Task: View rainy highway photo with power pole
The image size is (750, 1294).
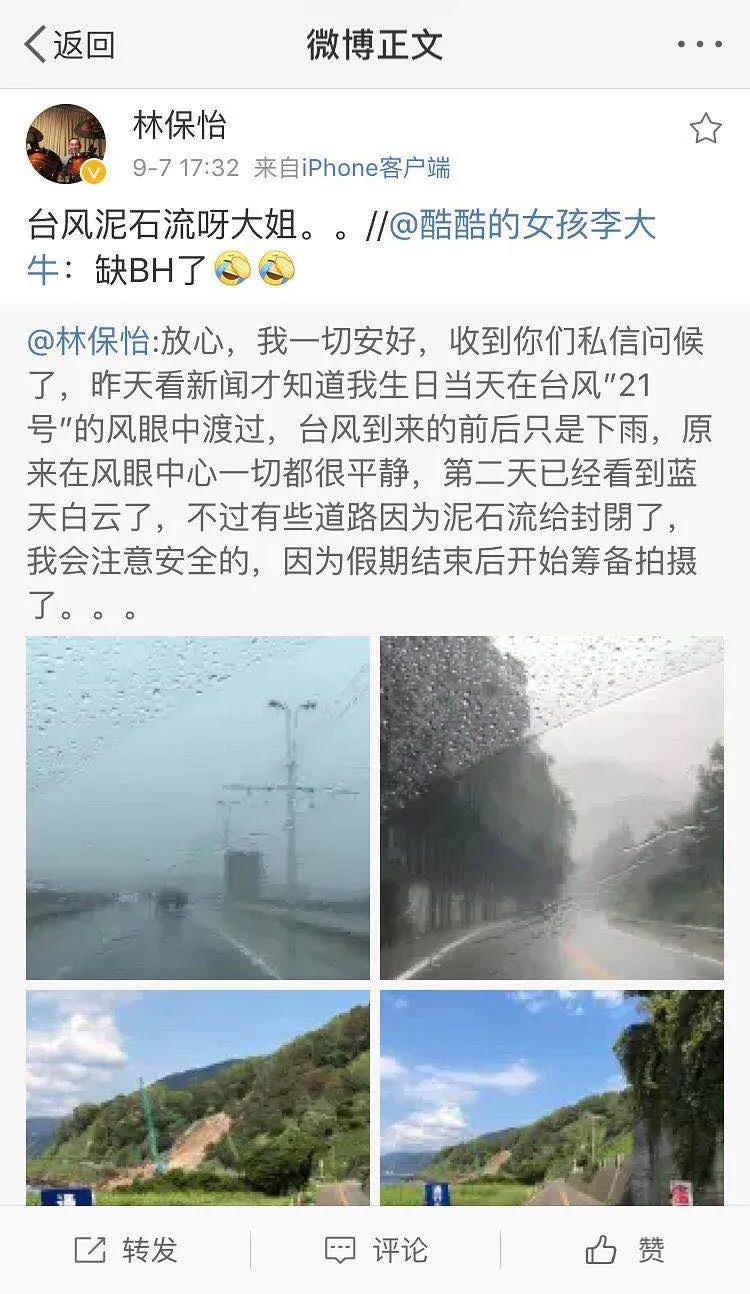Action: [198, 808]
